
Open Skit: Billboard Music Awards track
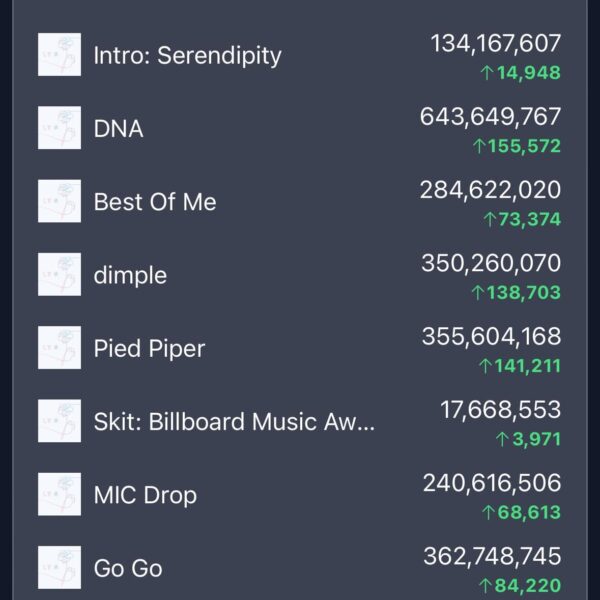click(234, 422)
